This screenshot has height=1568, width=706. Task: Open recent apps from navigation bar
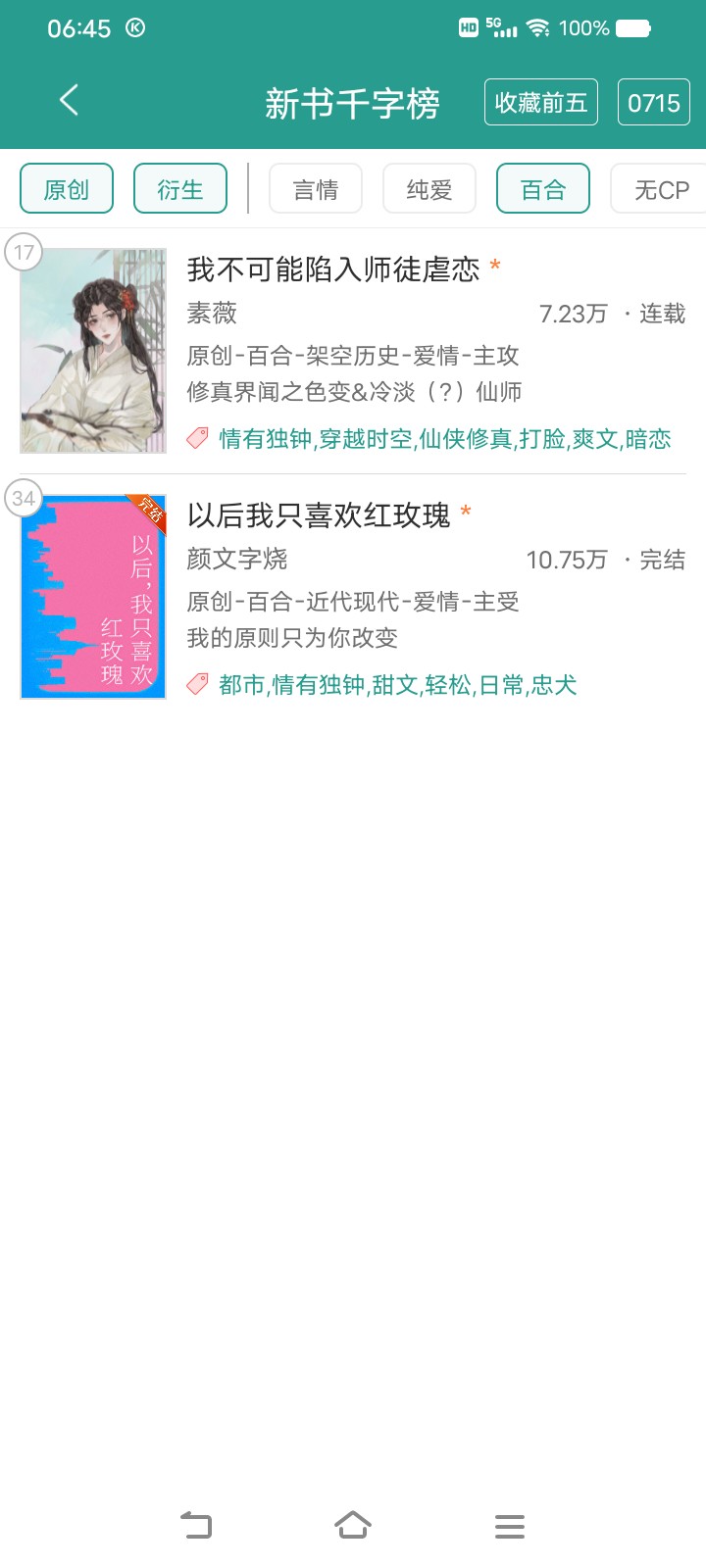(x=510, y=1525)
